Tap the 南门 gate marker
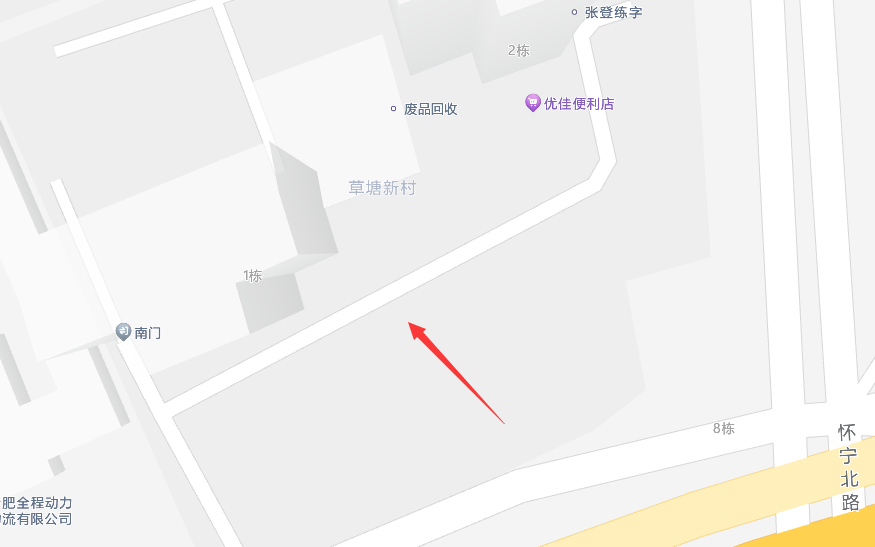This screenshot has width=875, height=547. tap(123, 331)
